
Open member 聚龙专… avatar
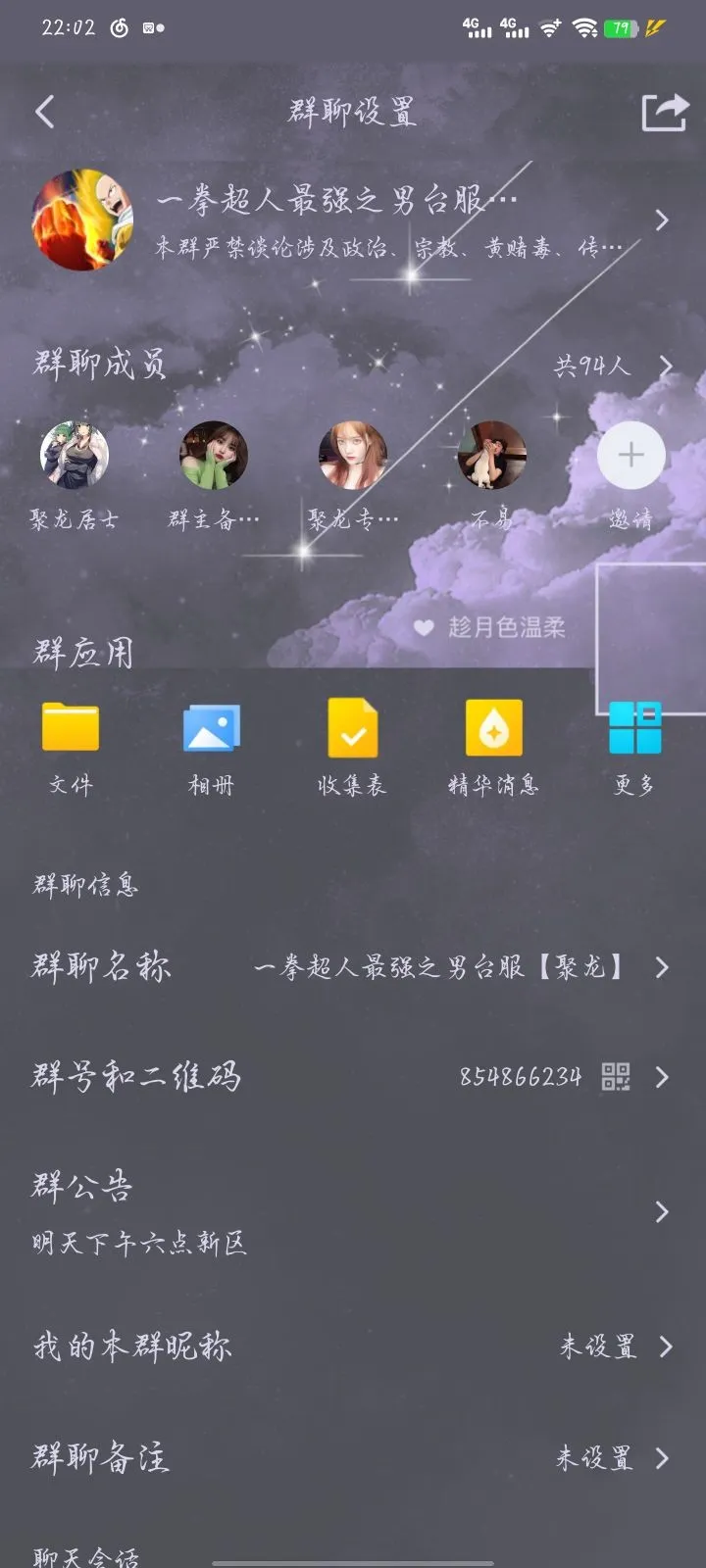[x=353, y=456]
